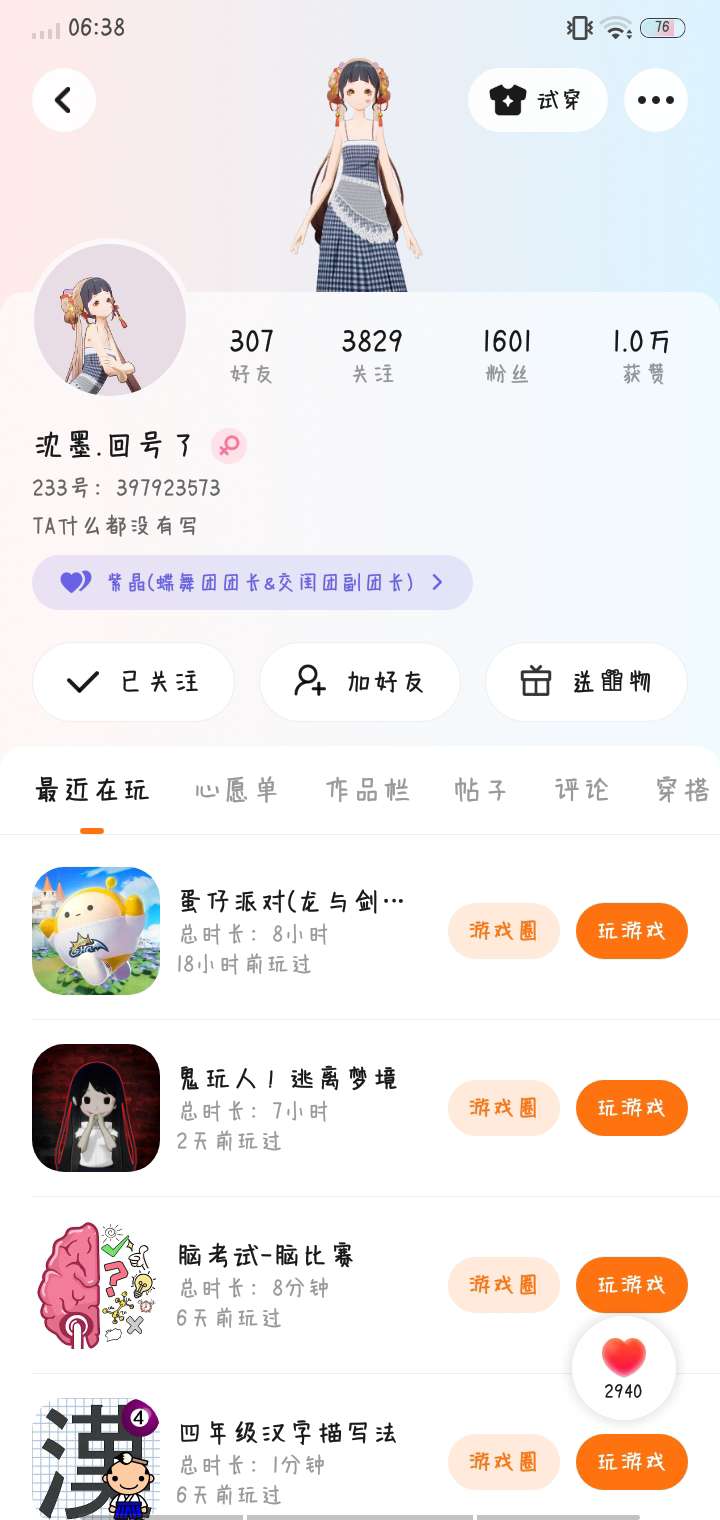This screenshot has width=720, height=1520.
Task: Tap the 试穿 outfit try-on button
Action: pyautogui.click(x=537, y=100)
